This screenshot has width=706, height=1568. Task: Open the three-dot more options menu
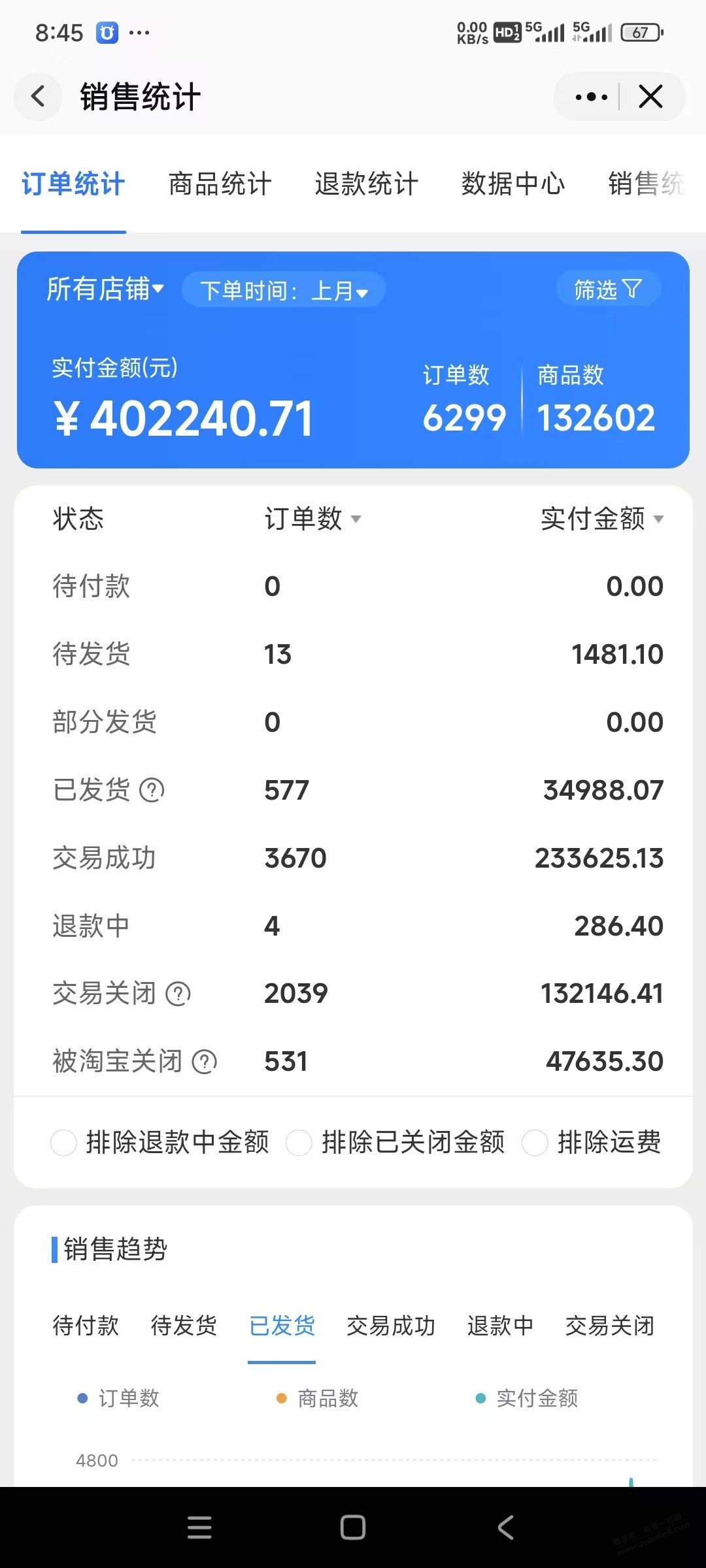tap(591, 97)
